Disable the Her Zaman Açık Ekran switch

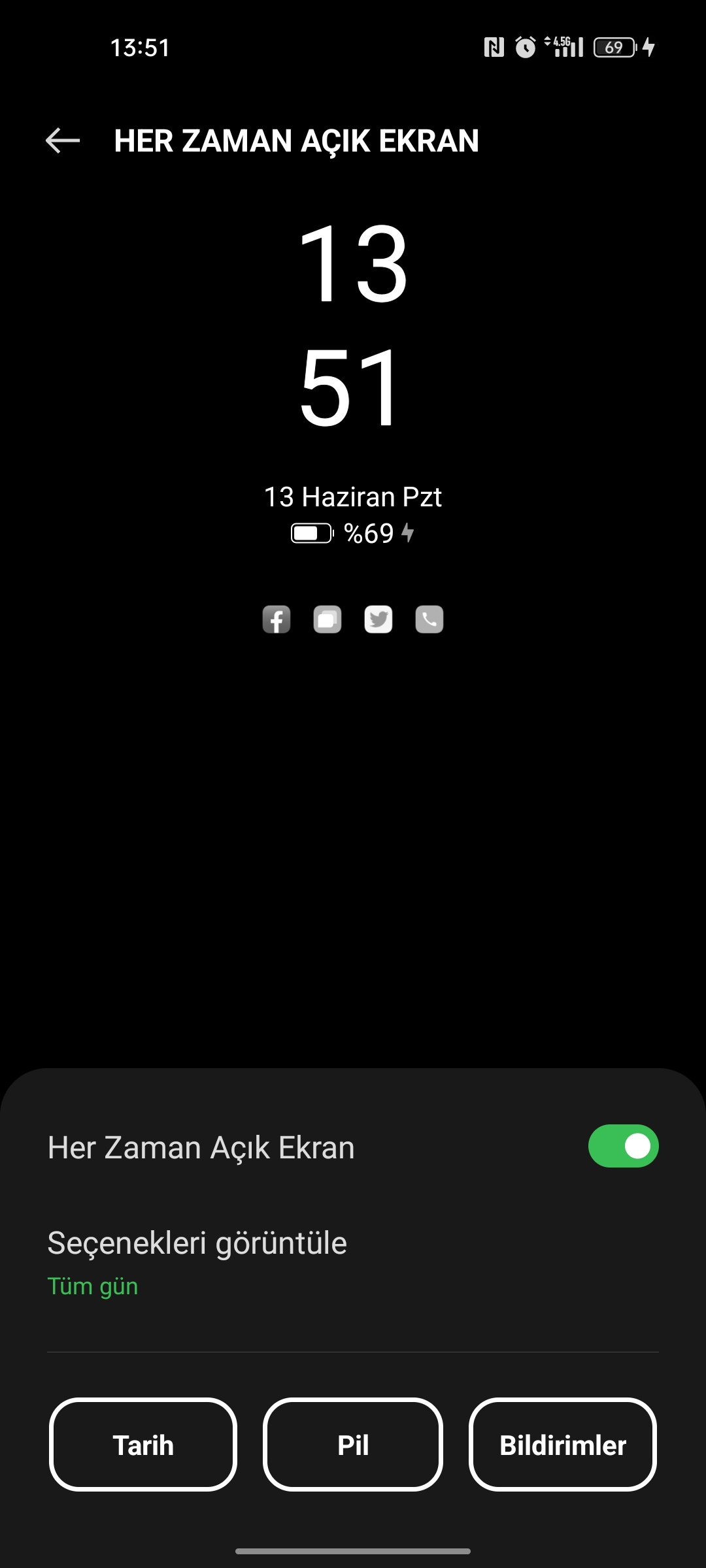(623, 1146)
